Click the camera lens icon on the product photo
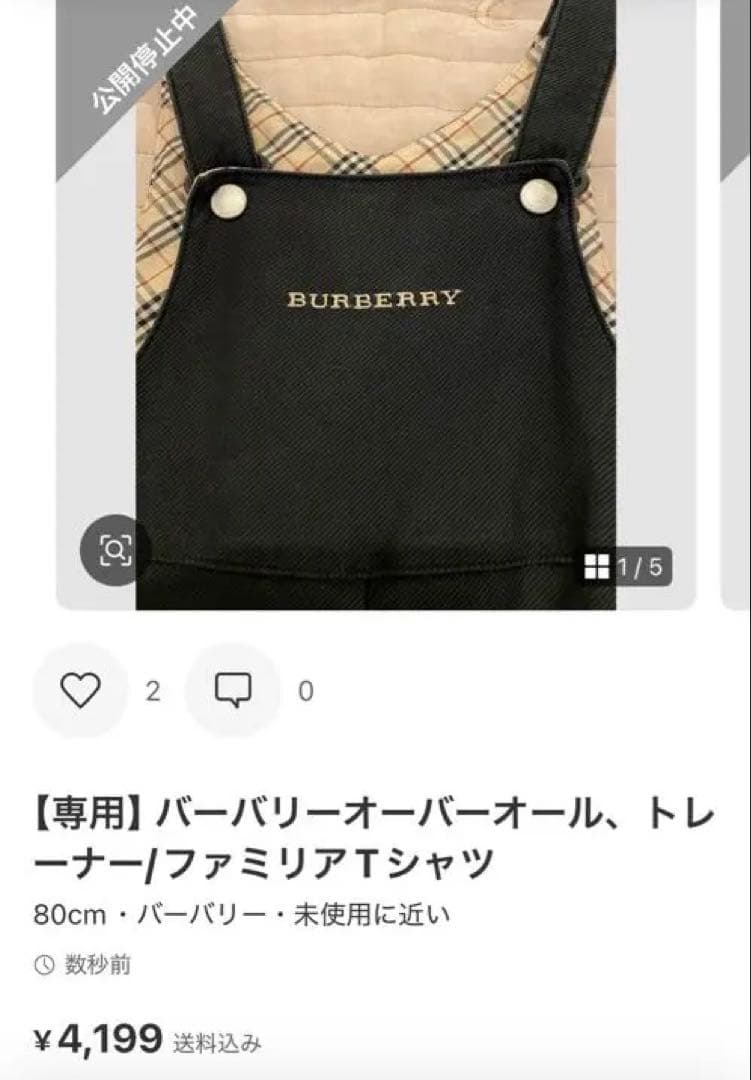This screenshot has width=751, height=1080. pos(117,548)
